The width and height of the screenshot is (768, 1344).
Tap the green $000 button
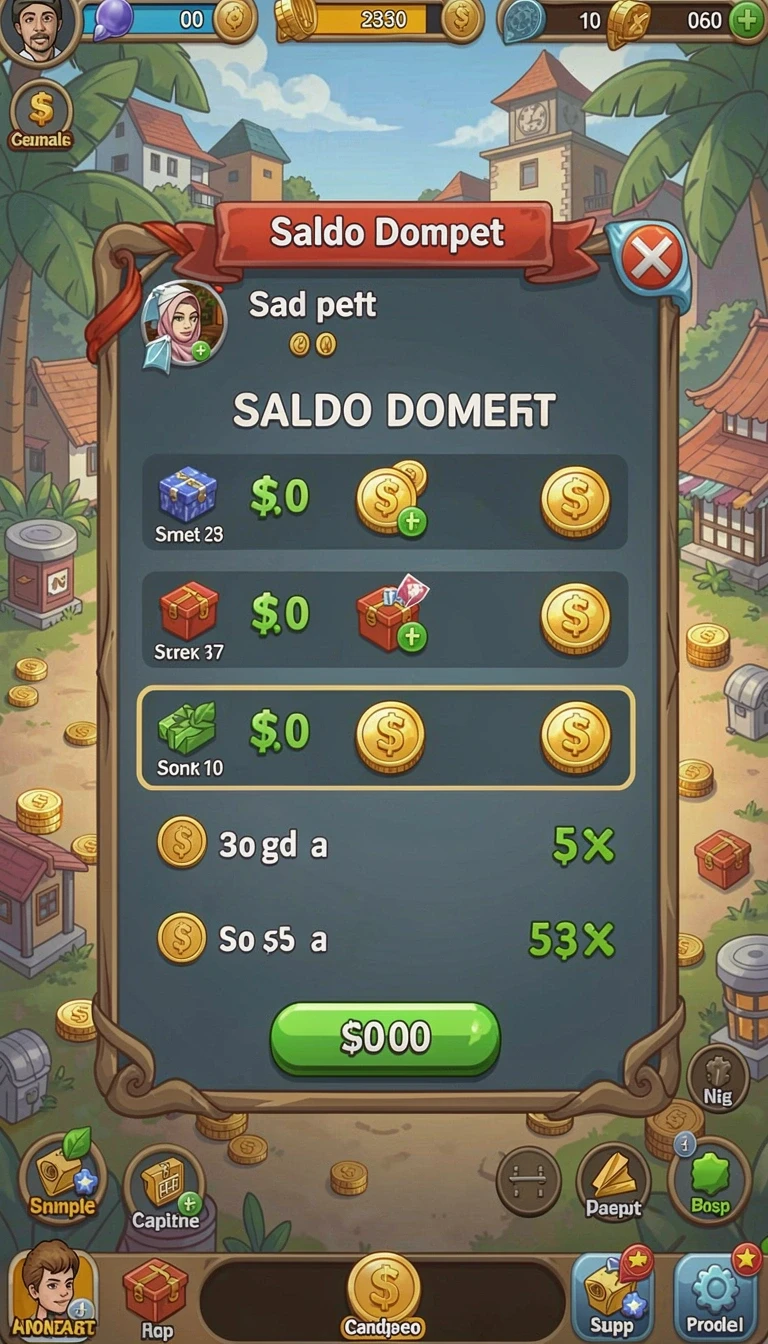pyautogui.click(x=385, y=1038)
